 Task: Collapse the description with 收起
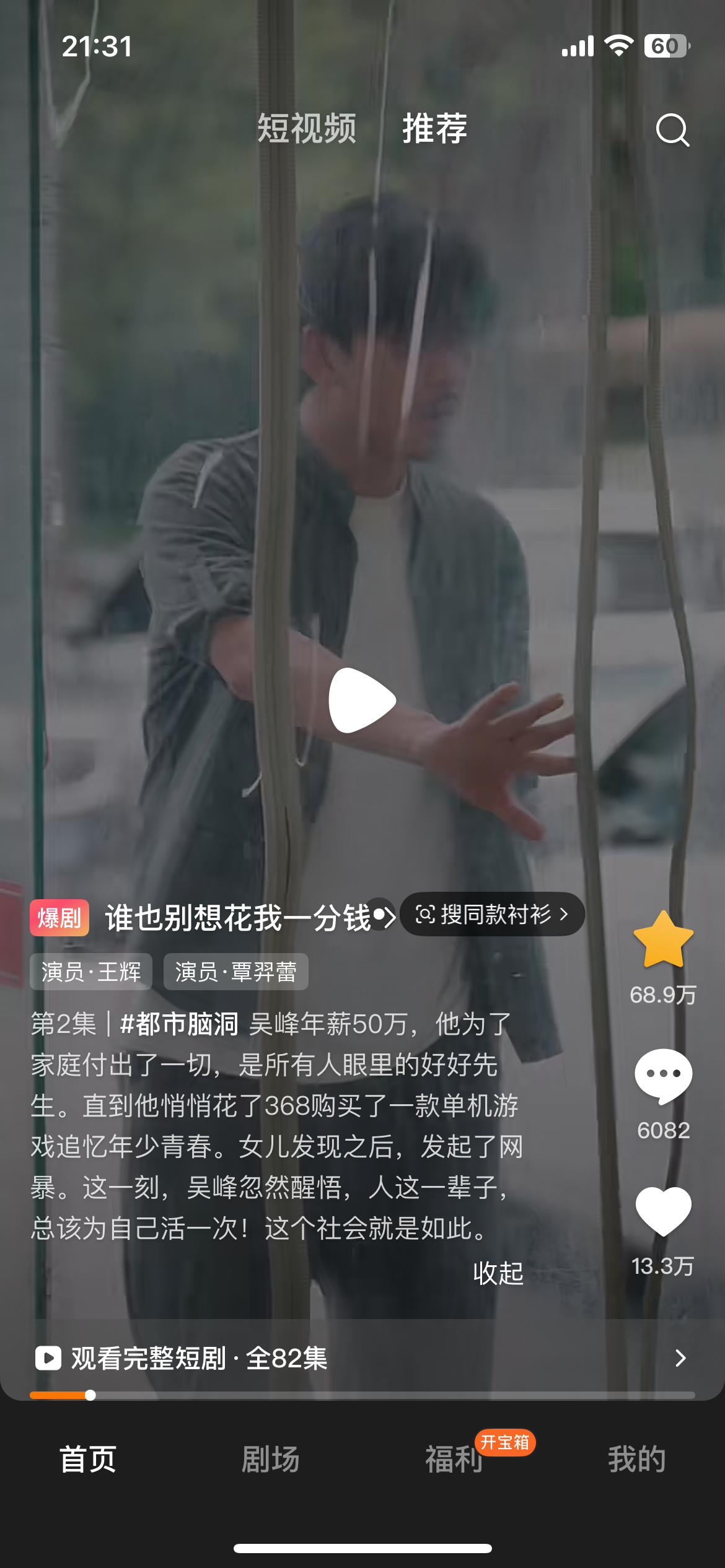(x=498, y=1273)
